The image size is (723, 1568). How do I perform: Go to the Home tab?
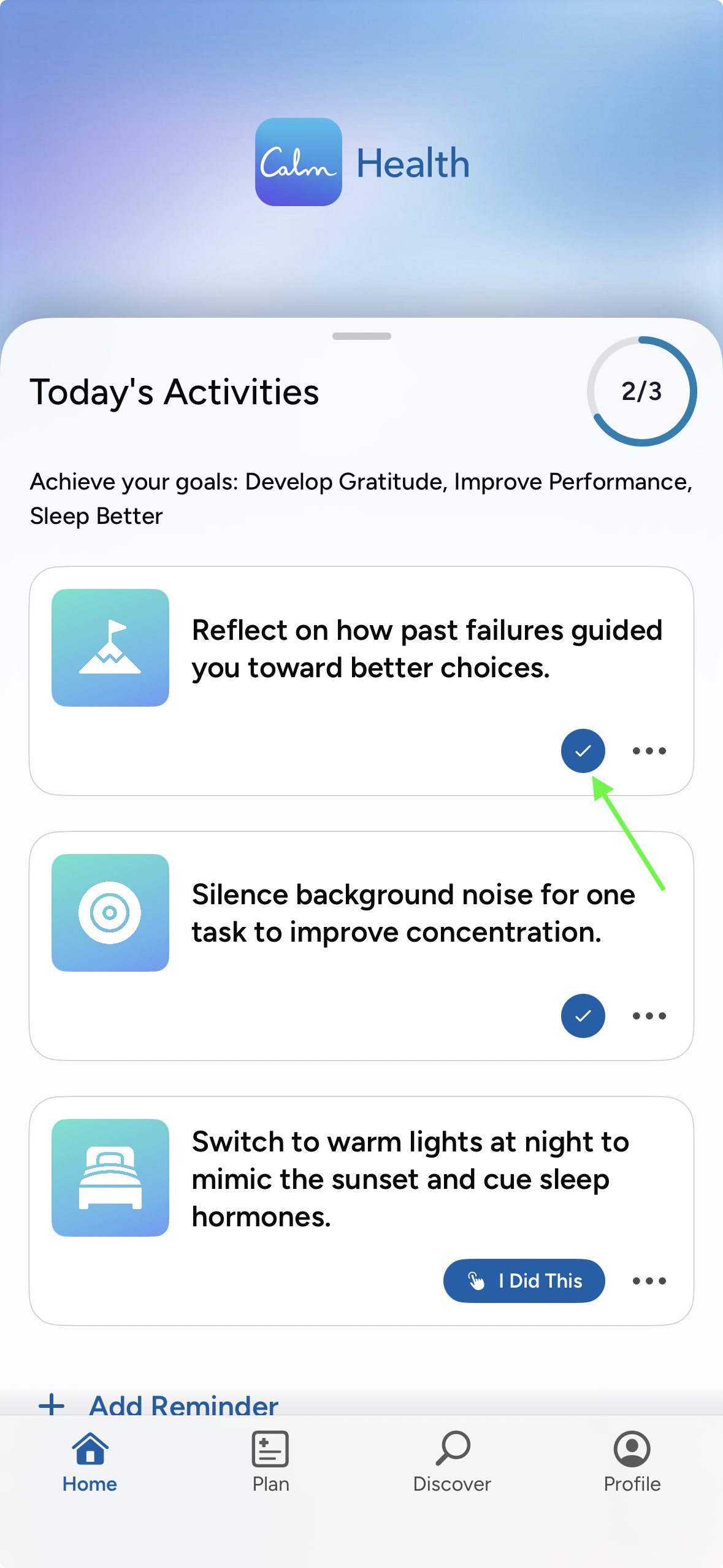(90, 1462)
